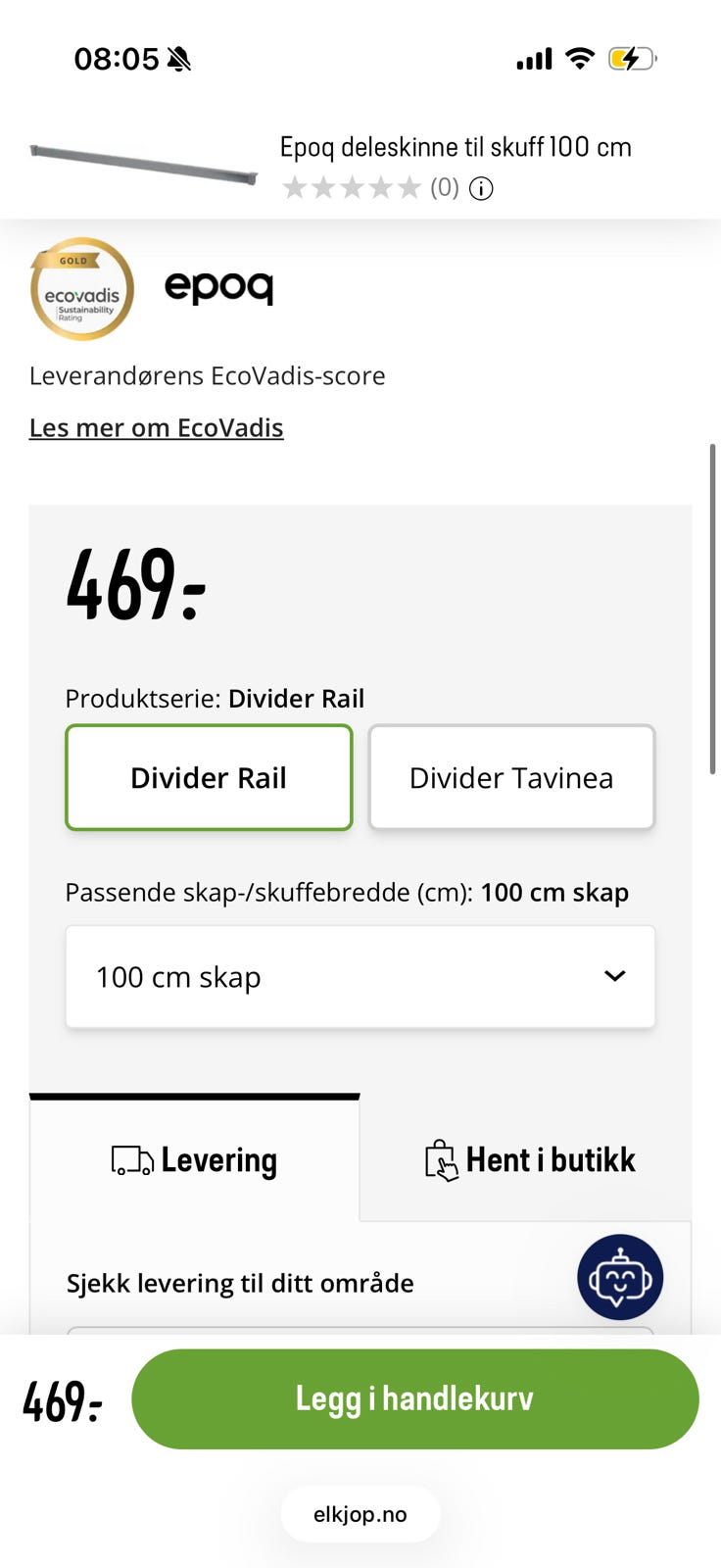Open the Les mer om EcoVadis link

(156, 427)
